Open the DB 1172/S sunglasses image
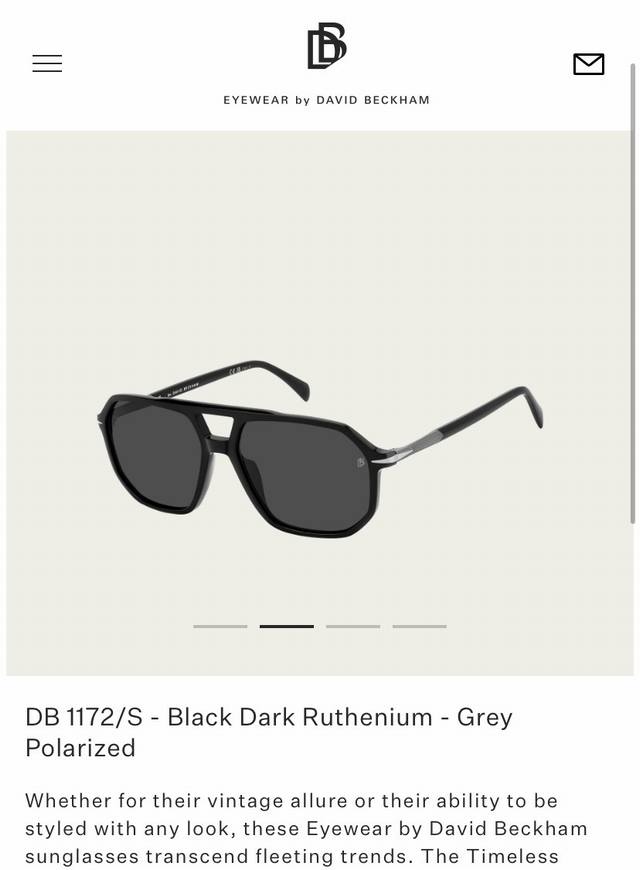The height and width of the screenshot is (870, 640). pyautogui.click(x=320, y=448)
